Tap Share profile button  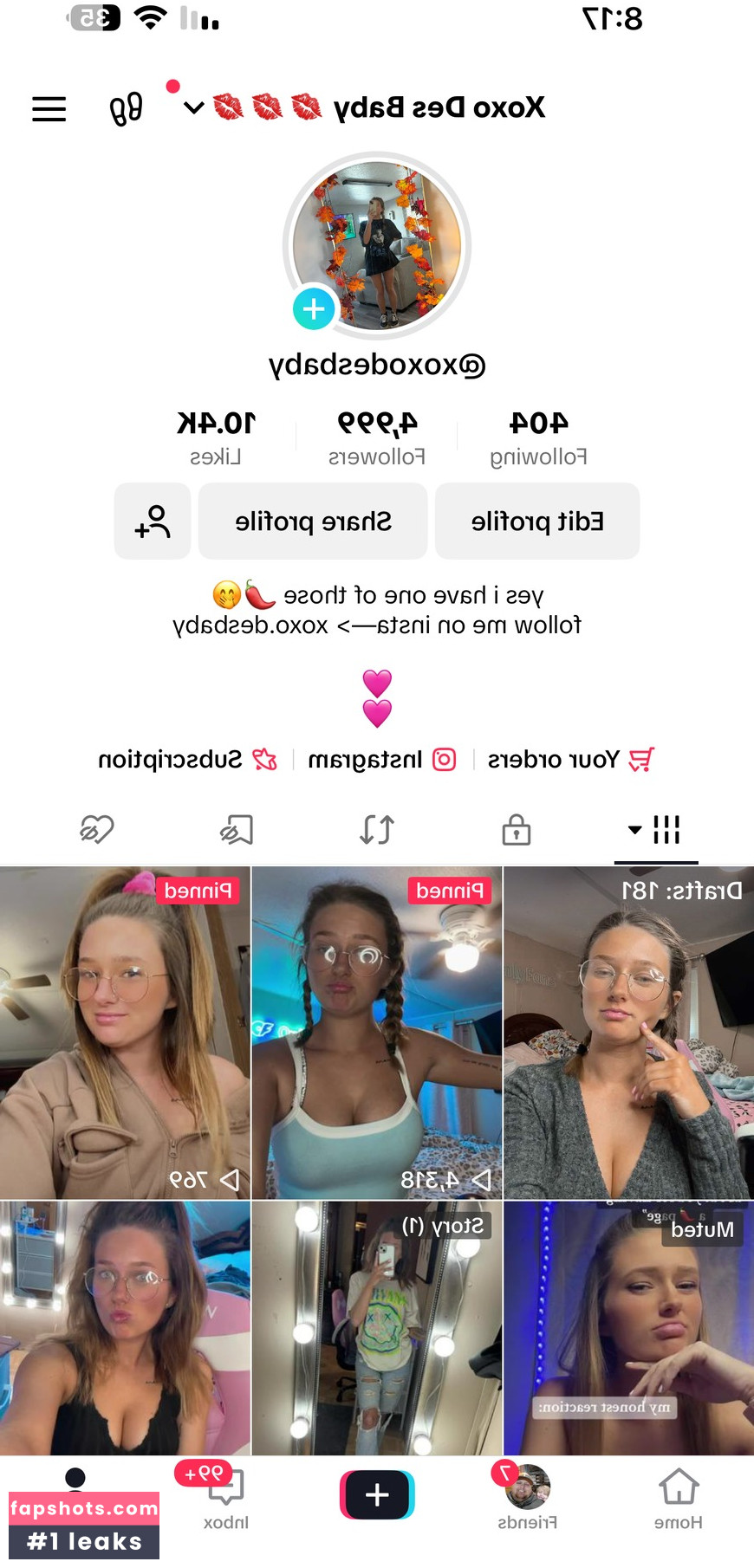313,522
